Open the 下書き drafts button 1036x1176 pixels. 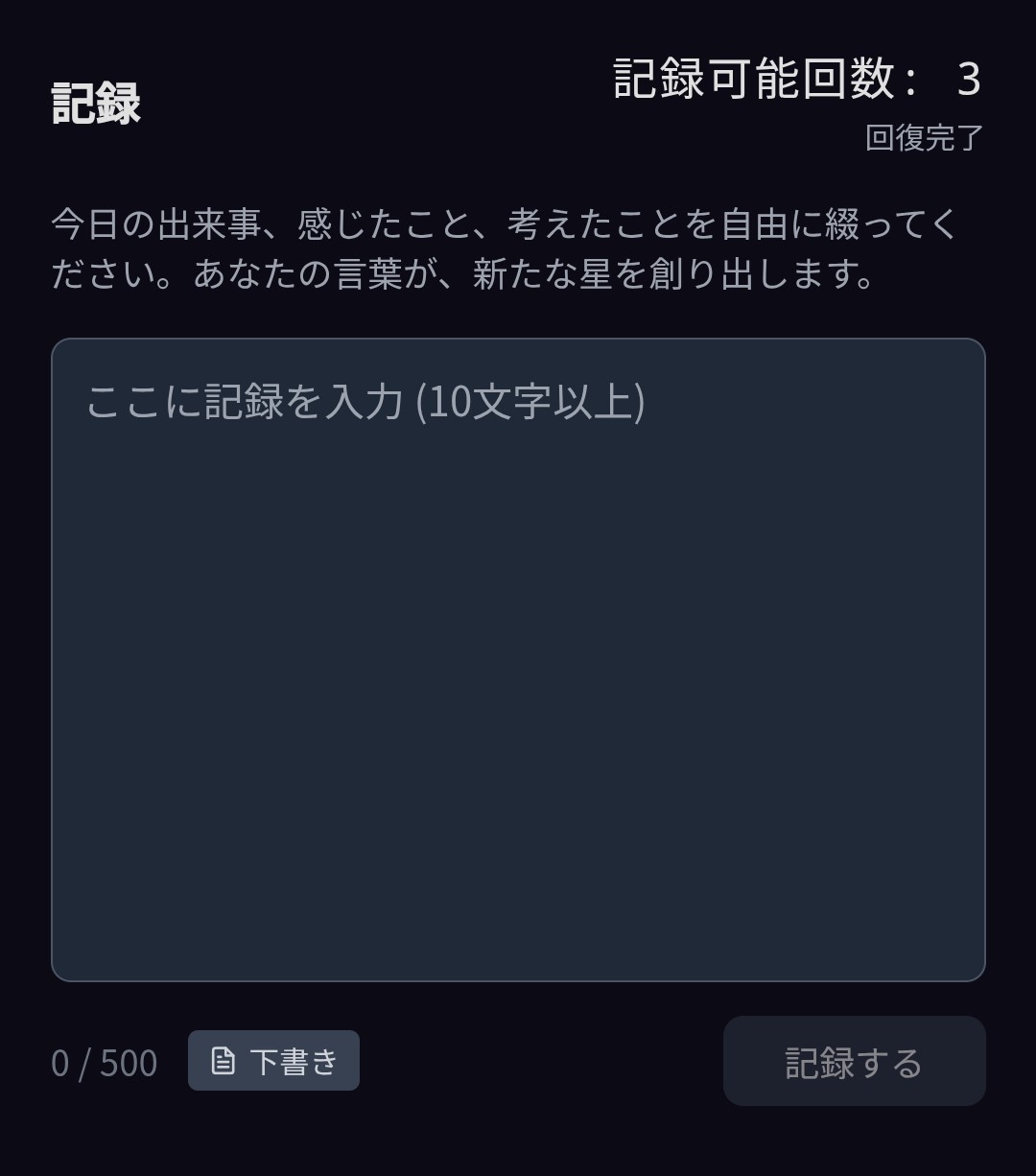[273, 1061]
